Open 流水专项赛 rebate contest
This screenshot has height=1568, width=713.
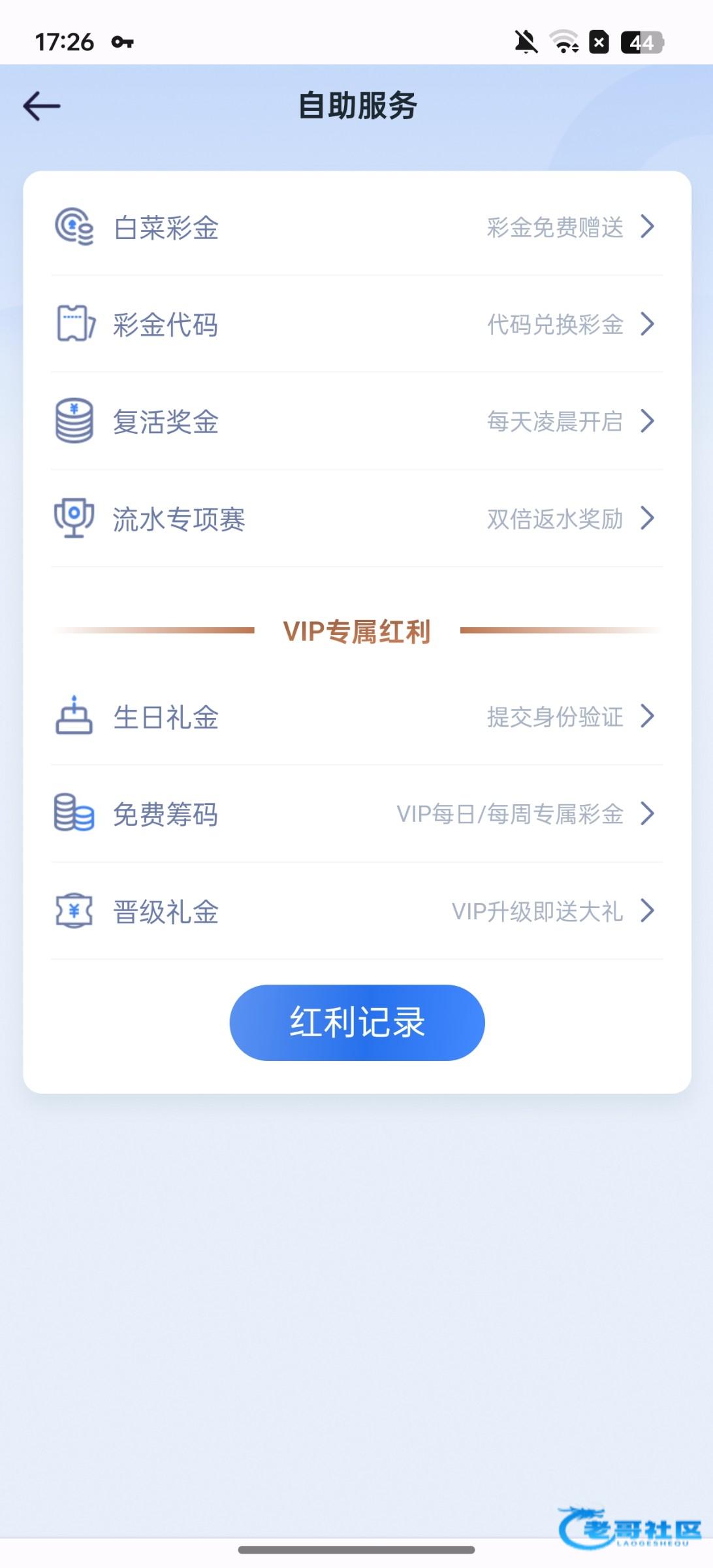(357, 519)
